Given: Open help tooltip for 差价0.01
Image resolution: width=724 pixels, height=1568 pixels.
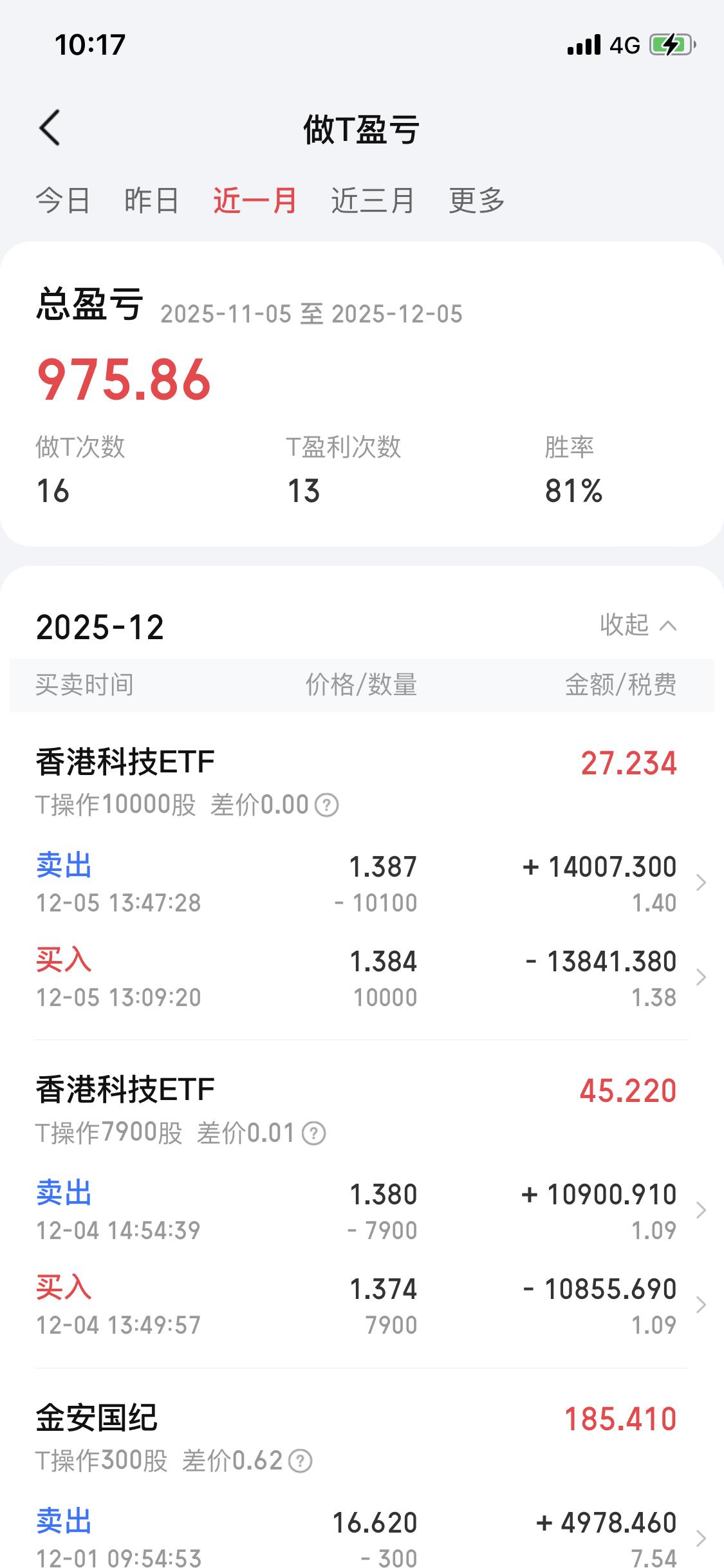Looking at the screenshot, I should pos(314,1133).
